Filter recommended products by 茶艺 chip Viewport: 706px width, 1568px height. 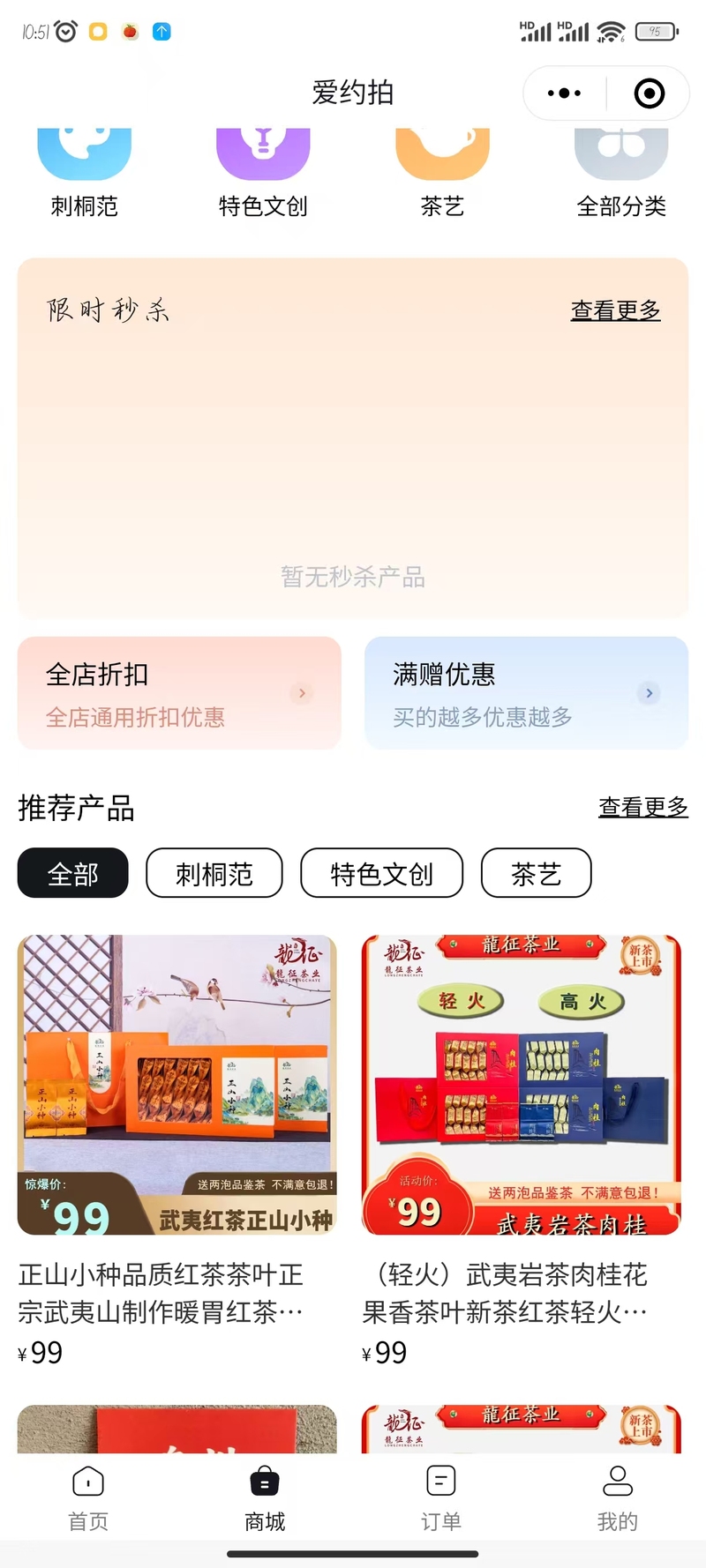[x=536, y=874]
